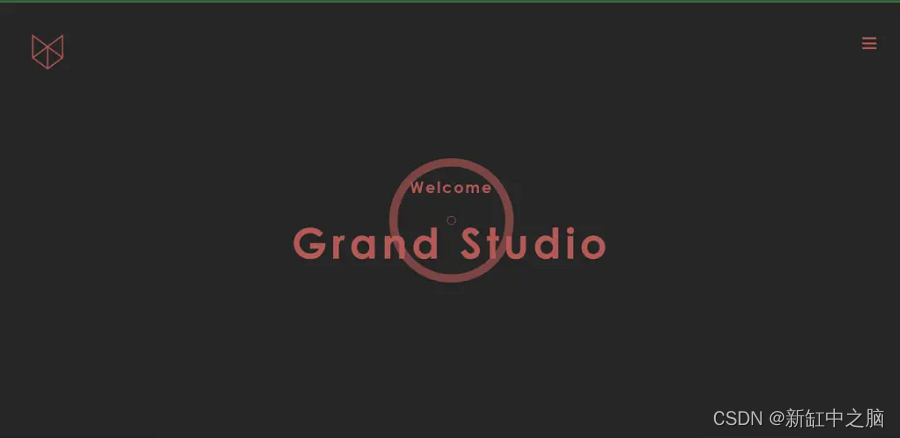Open the hamburger navigation menu

tap(869, 43)
